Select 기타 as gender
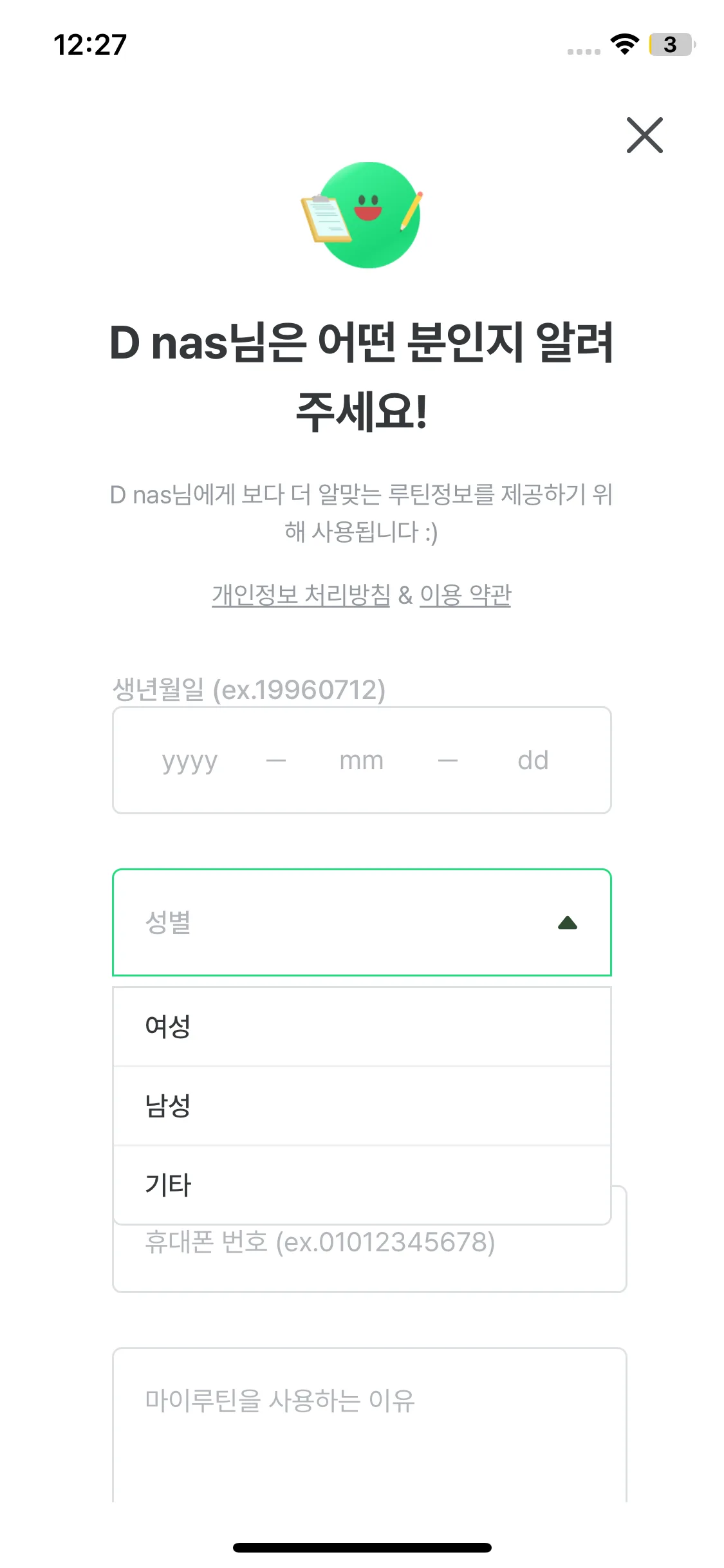 (362, 1185)
